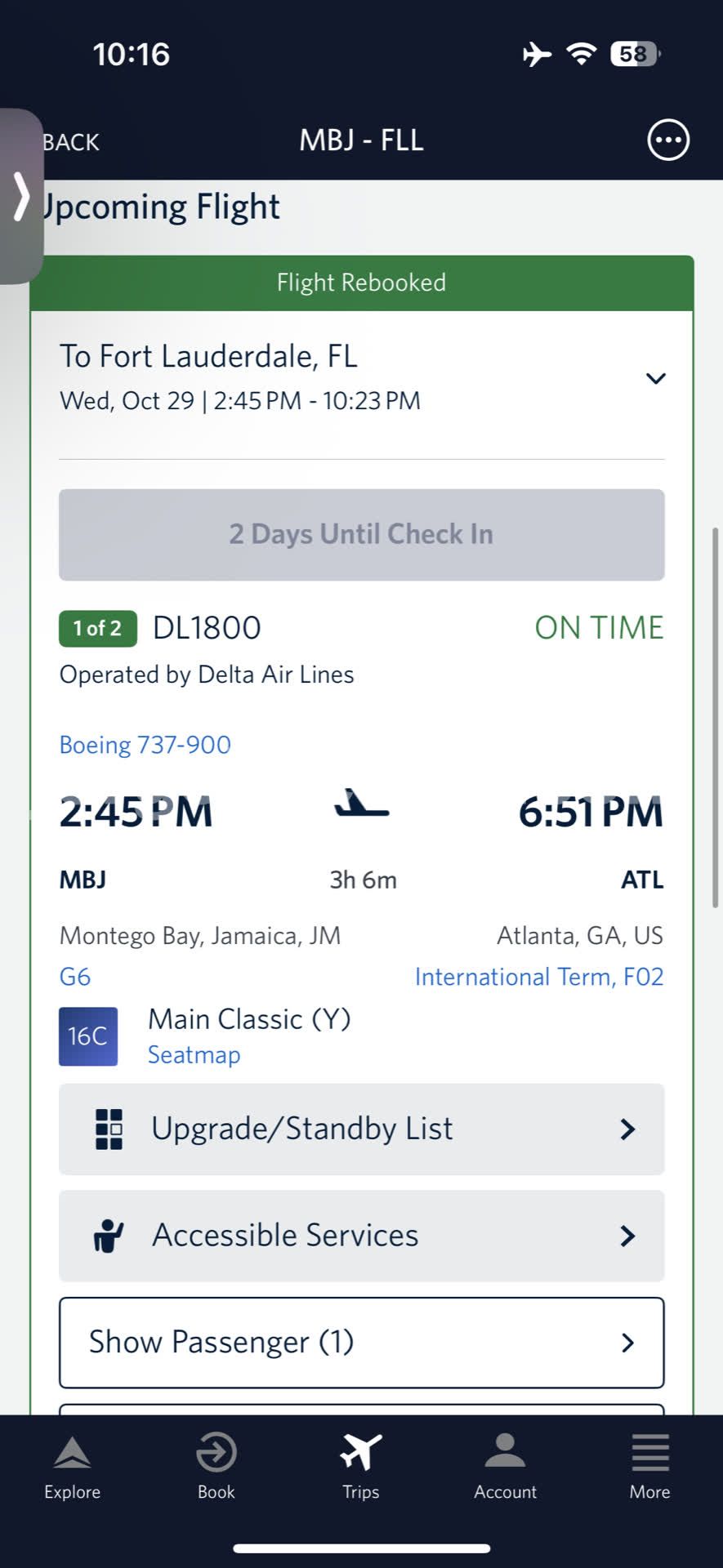
Task: Open the More tab
Action: [649, 1468]
